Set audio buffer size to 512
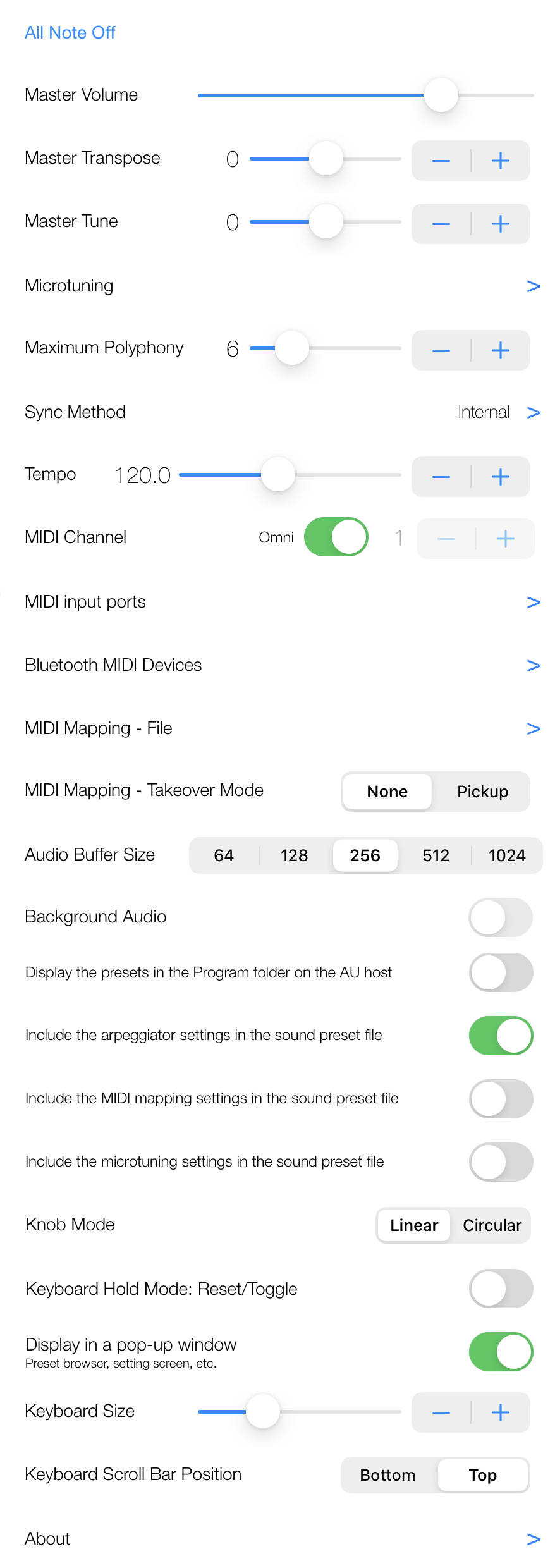The width and height of the screenshot is (555, 1568). click(x=436, y=855)
